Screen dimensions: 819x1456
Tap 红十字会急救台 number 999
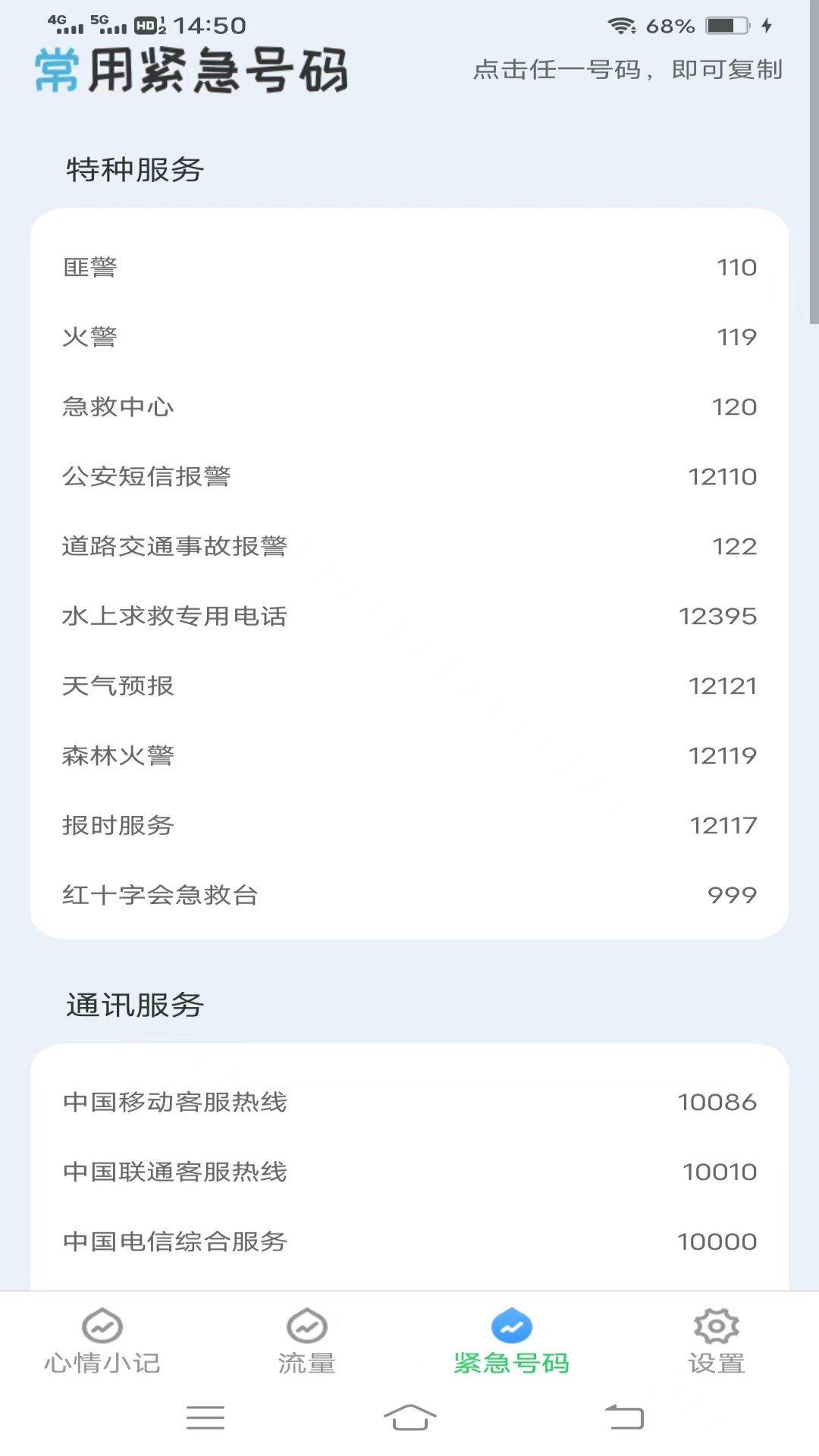coord(409,895)
